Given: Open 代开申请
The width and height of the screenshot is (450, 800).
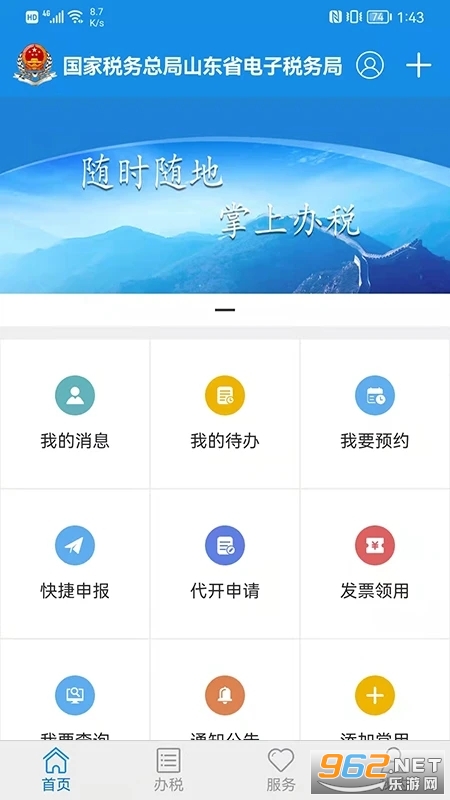Looking at the screenshot, I should (225, 564).
